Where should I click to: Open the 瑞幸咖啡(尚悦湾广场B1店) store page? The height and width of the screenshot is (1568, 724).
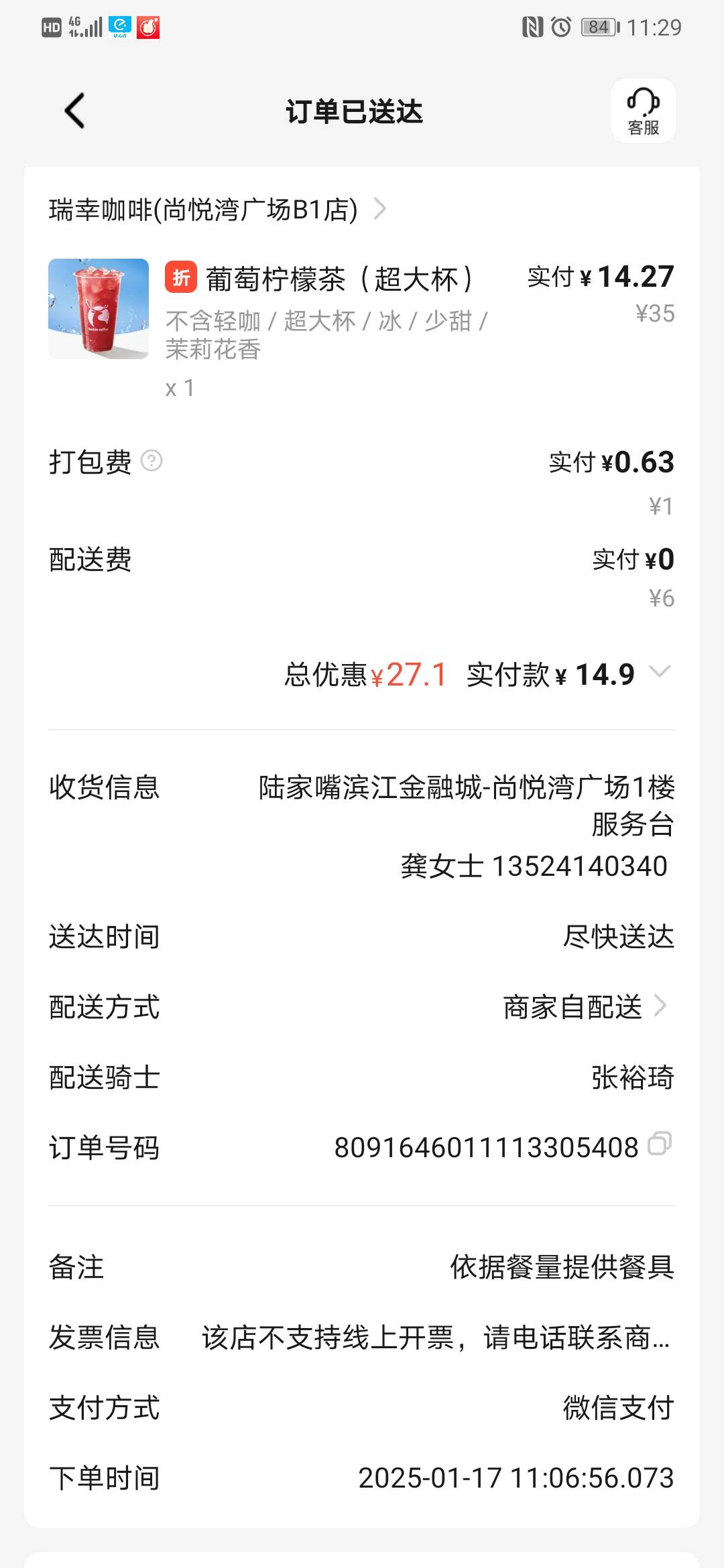pos(217,210)
